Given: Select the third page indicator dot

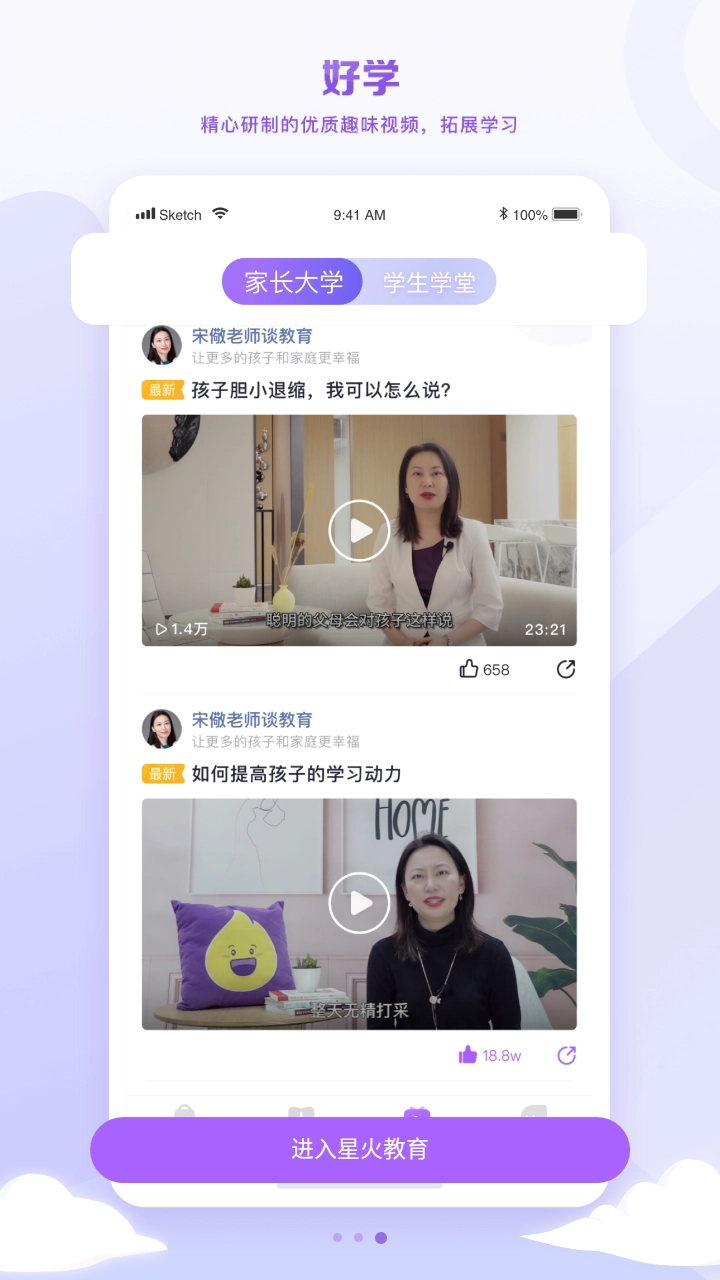Looking at the screenshot, I should [x=381, y=1237].
